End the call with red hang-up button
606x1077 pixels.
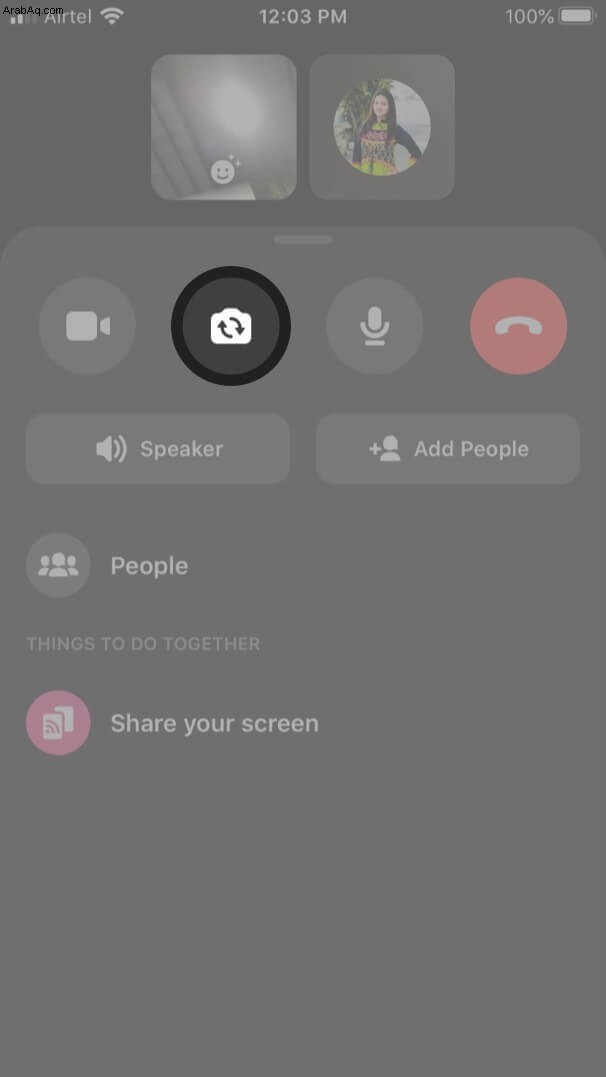click(518, 326)
